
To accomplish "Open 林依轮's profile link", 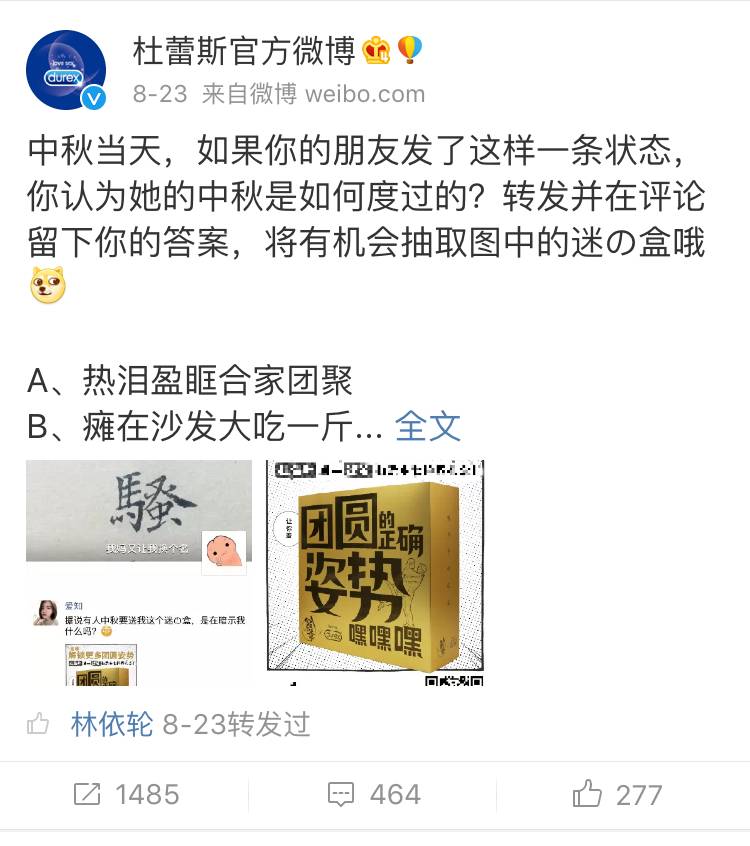I will coord(112,724).
